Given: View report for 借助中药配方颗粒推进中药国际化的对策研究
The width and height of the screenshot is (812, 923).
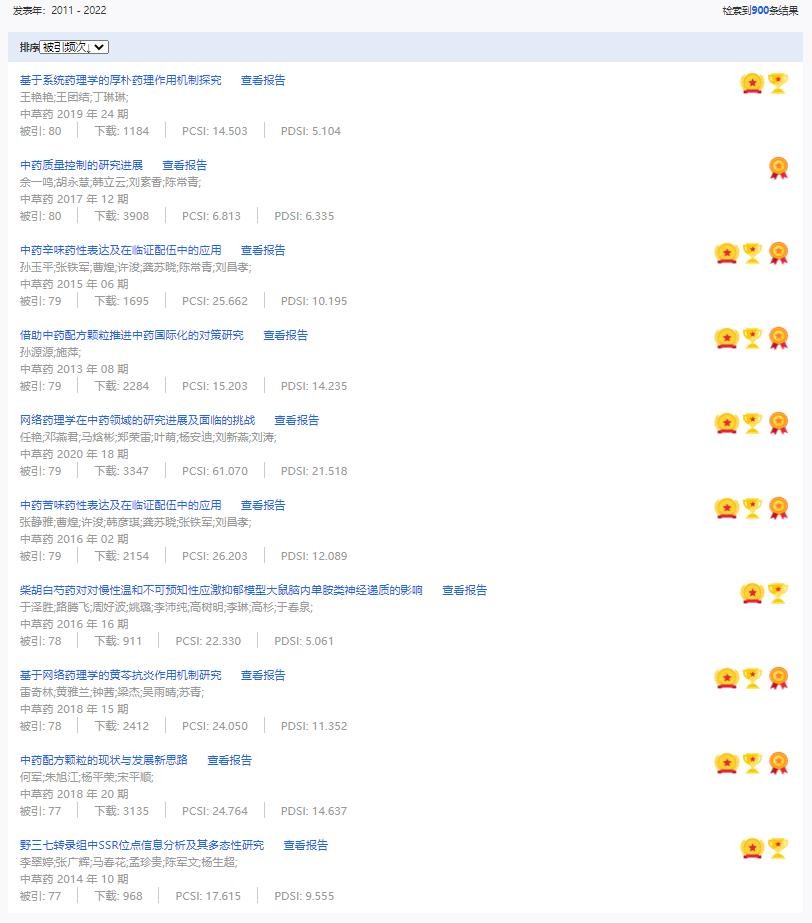Looking at the screenshot, I should click(x=286, y=335).
